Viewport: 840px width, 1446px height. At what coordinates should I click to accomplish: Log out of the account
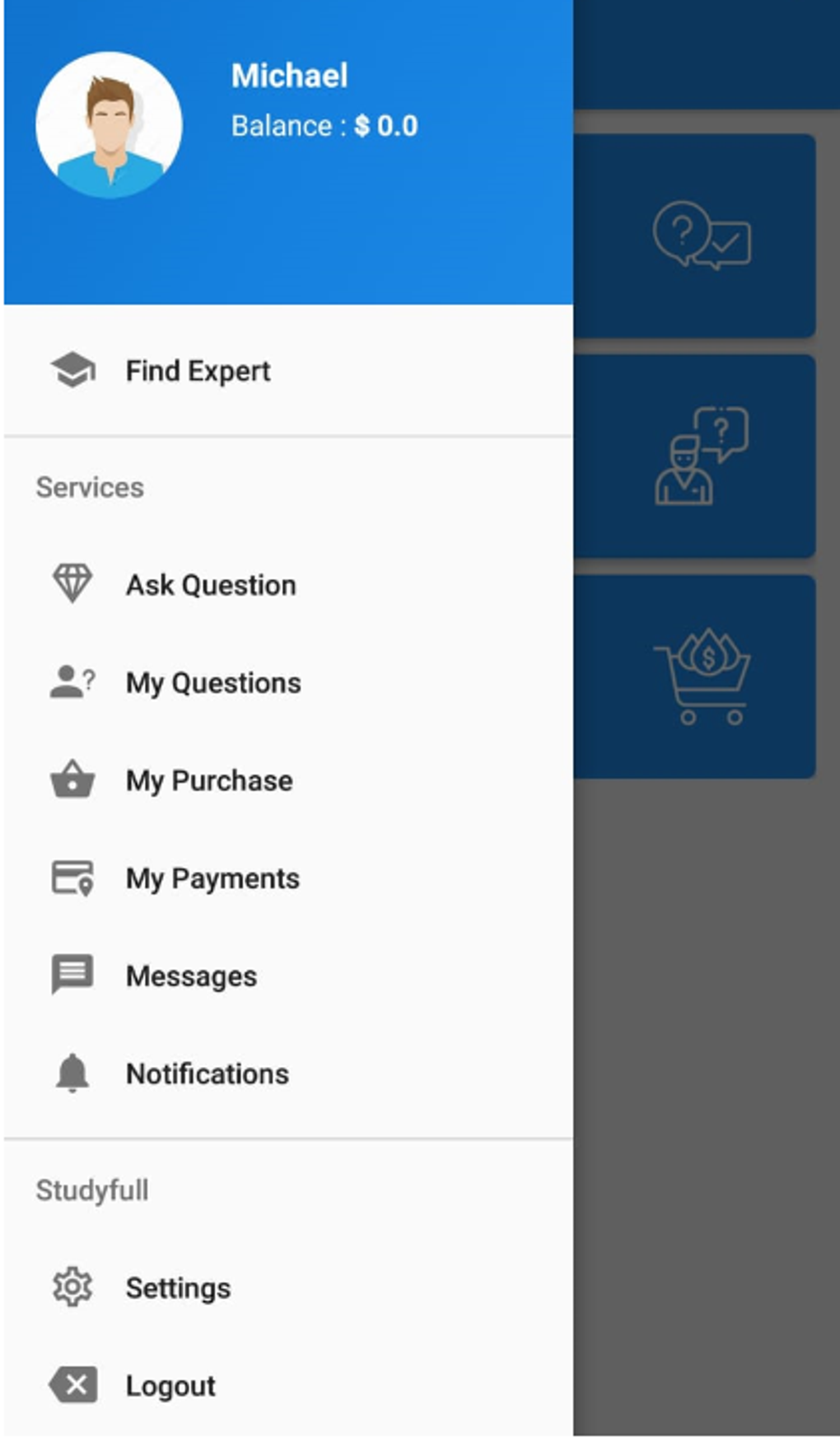point(170,1387)
